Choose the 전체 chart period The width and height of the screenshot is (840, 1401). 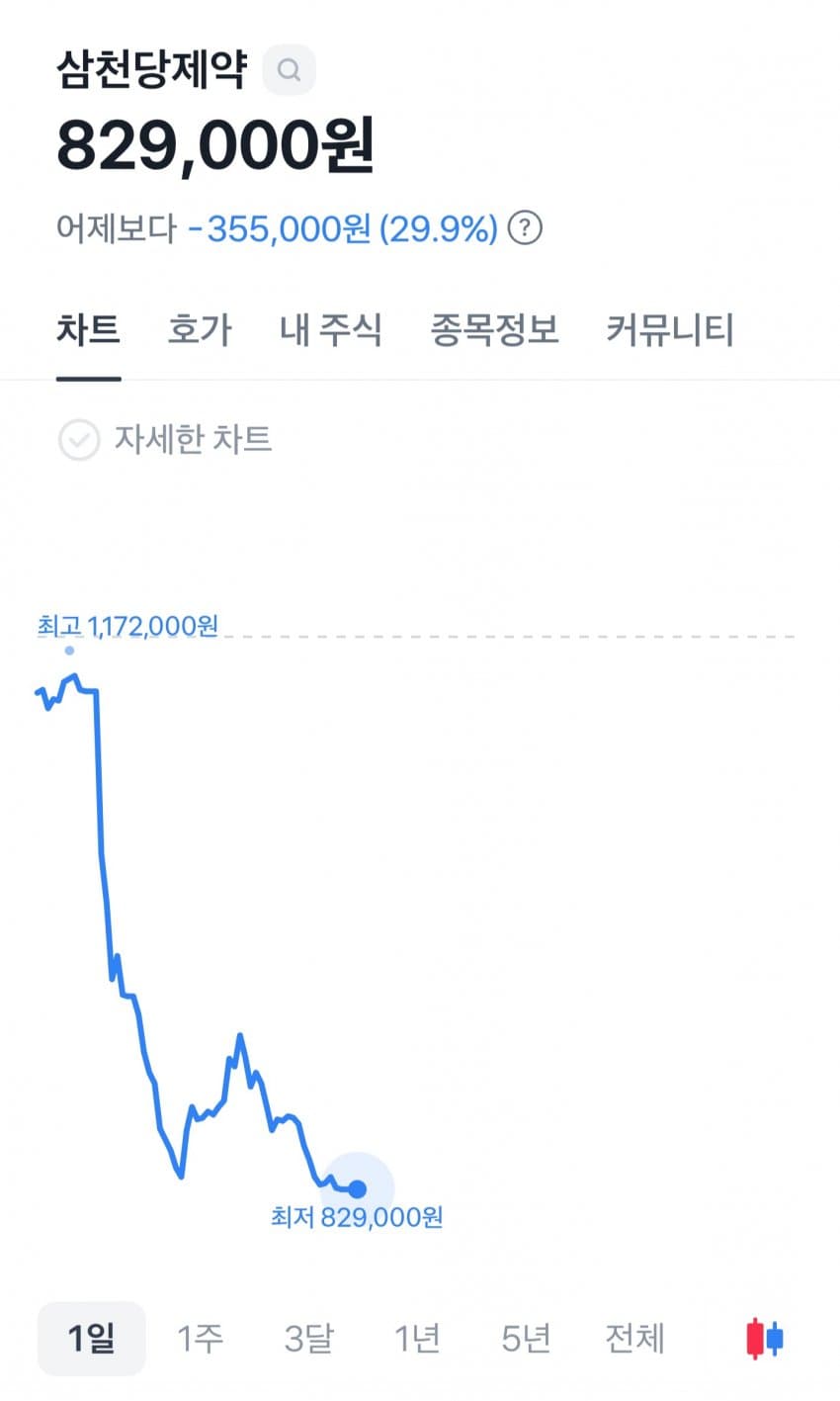point(634,1338)
